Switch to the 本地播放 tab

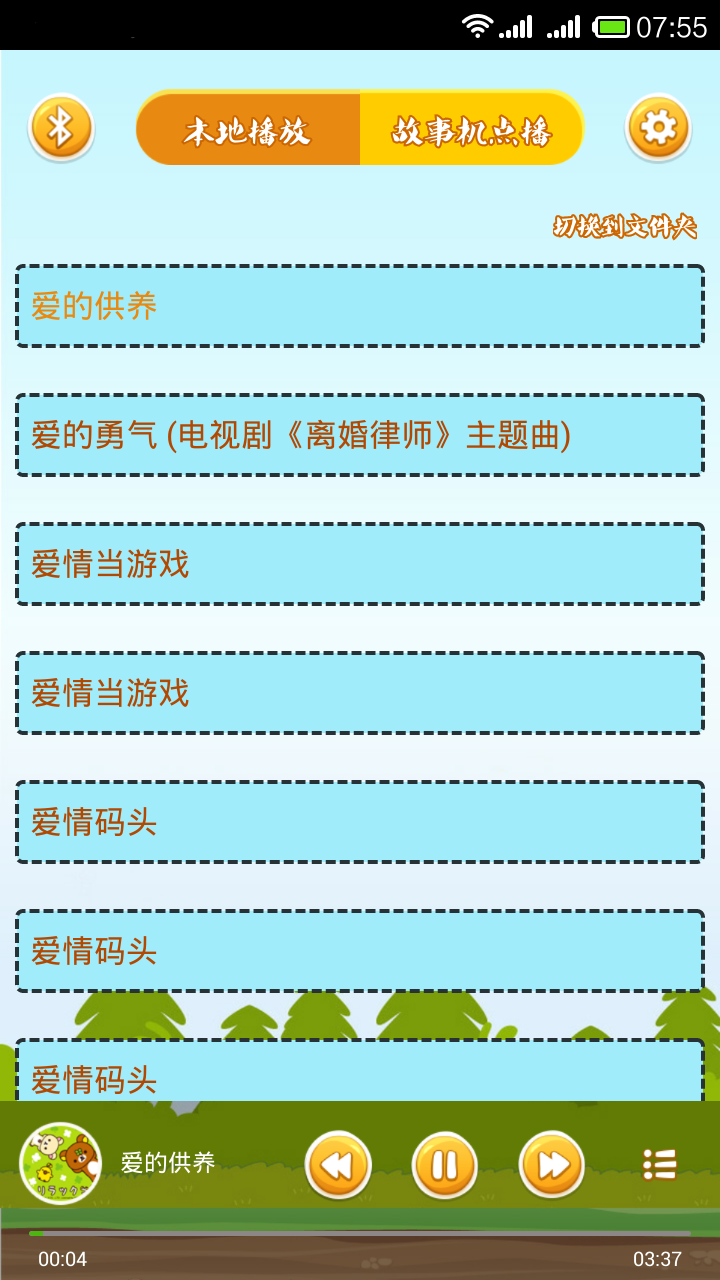click(x=248, y=130)
